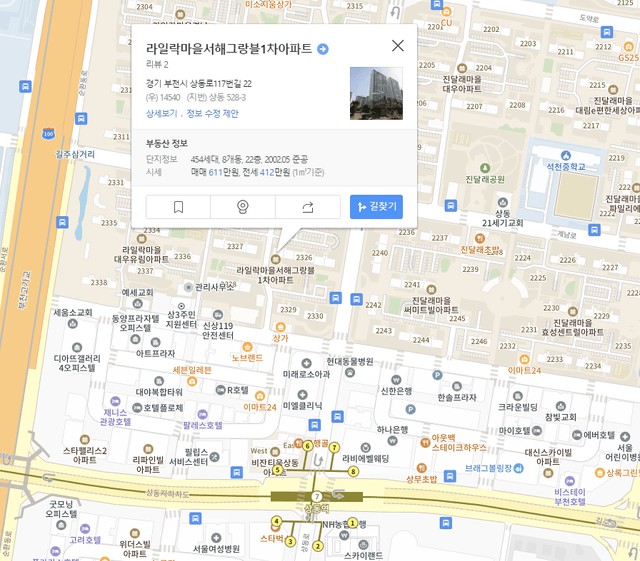The width and height of the screenshot is (640, 561).
Task: Open 상세보기 details link
Action: click(x=160, y=114)
